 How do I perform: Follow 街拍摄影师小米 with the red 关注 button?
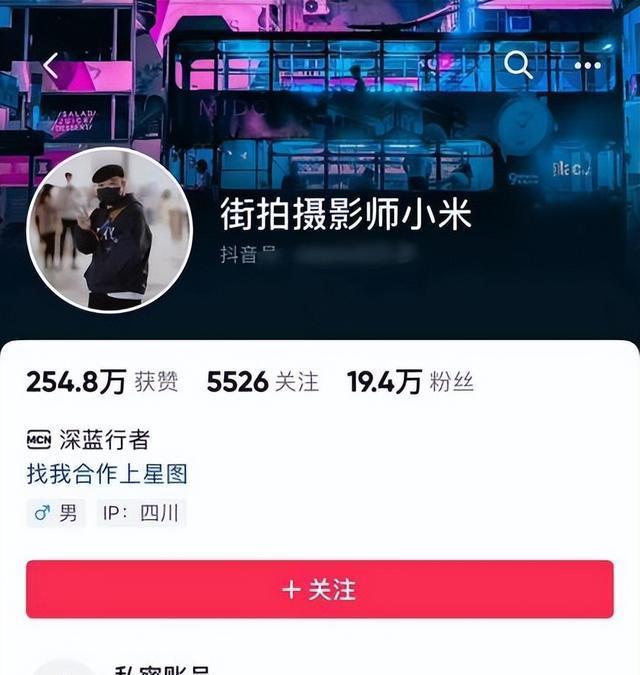point(319,589)
